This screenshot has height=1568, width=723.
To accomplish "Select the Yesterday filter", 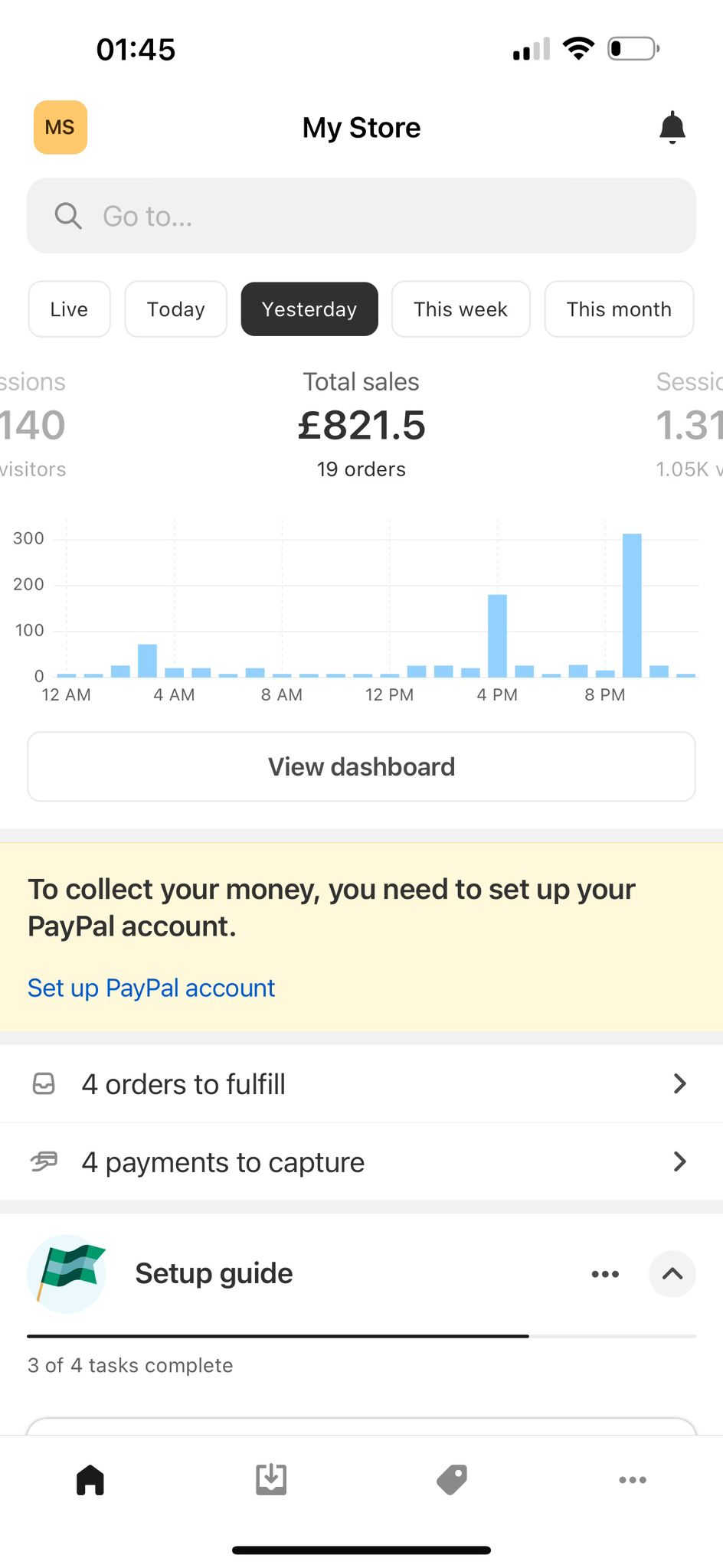I will [309, 309].
